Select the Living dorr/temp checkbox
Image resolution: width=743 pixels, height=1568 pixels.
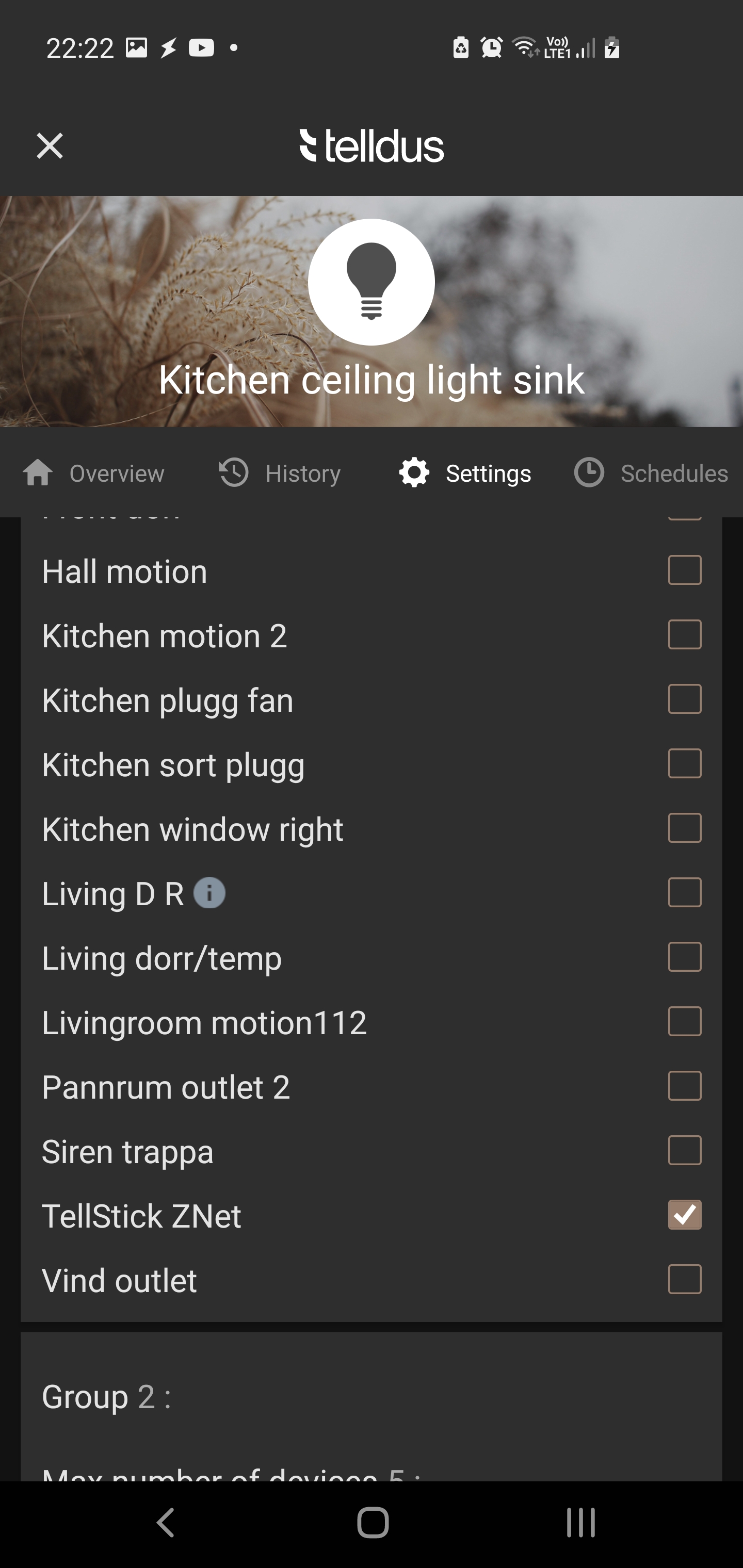tap(685, 957)
